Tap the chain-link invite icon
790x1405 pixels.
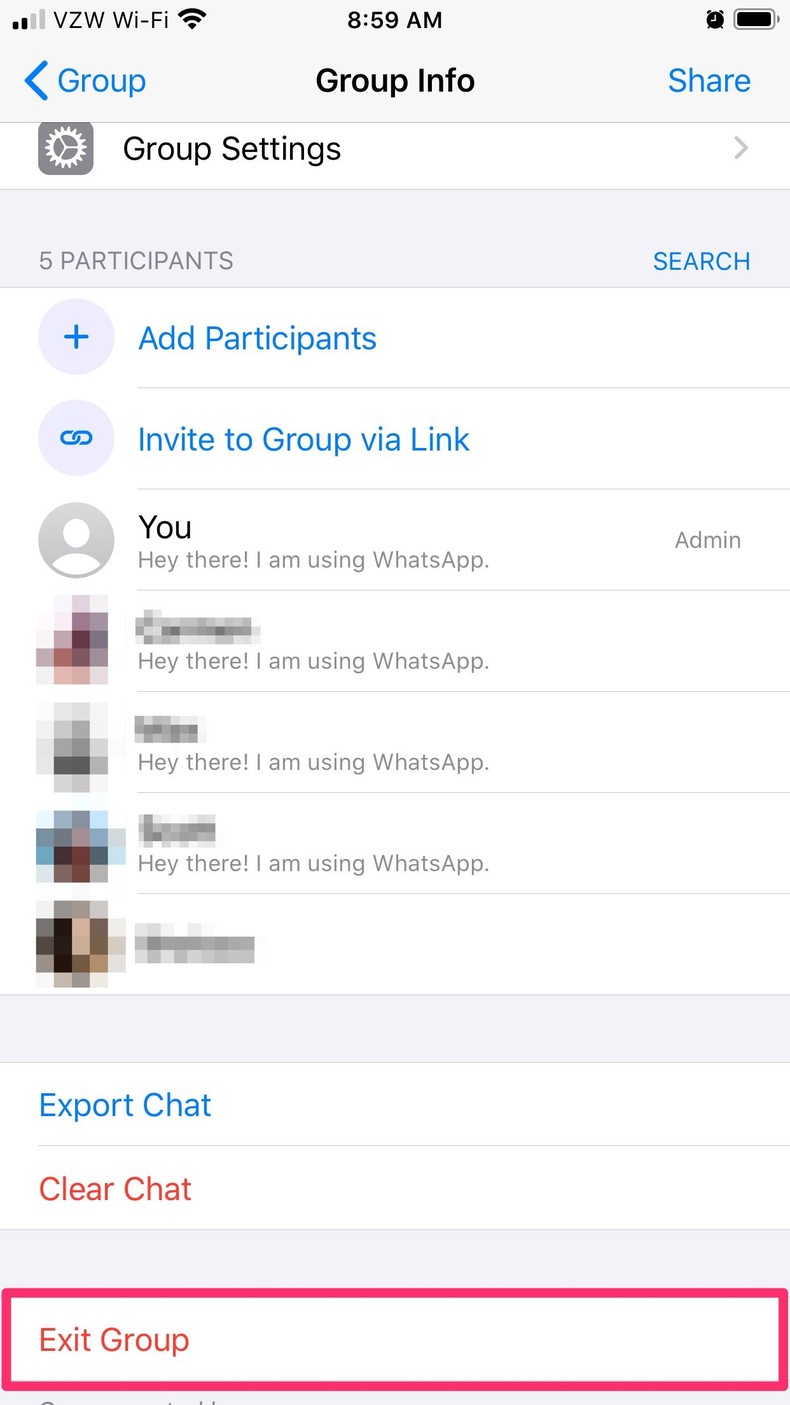pos(76,438)
